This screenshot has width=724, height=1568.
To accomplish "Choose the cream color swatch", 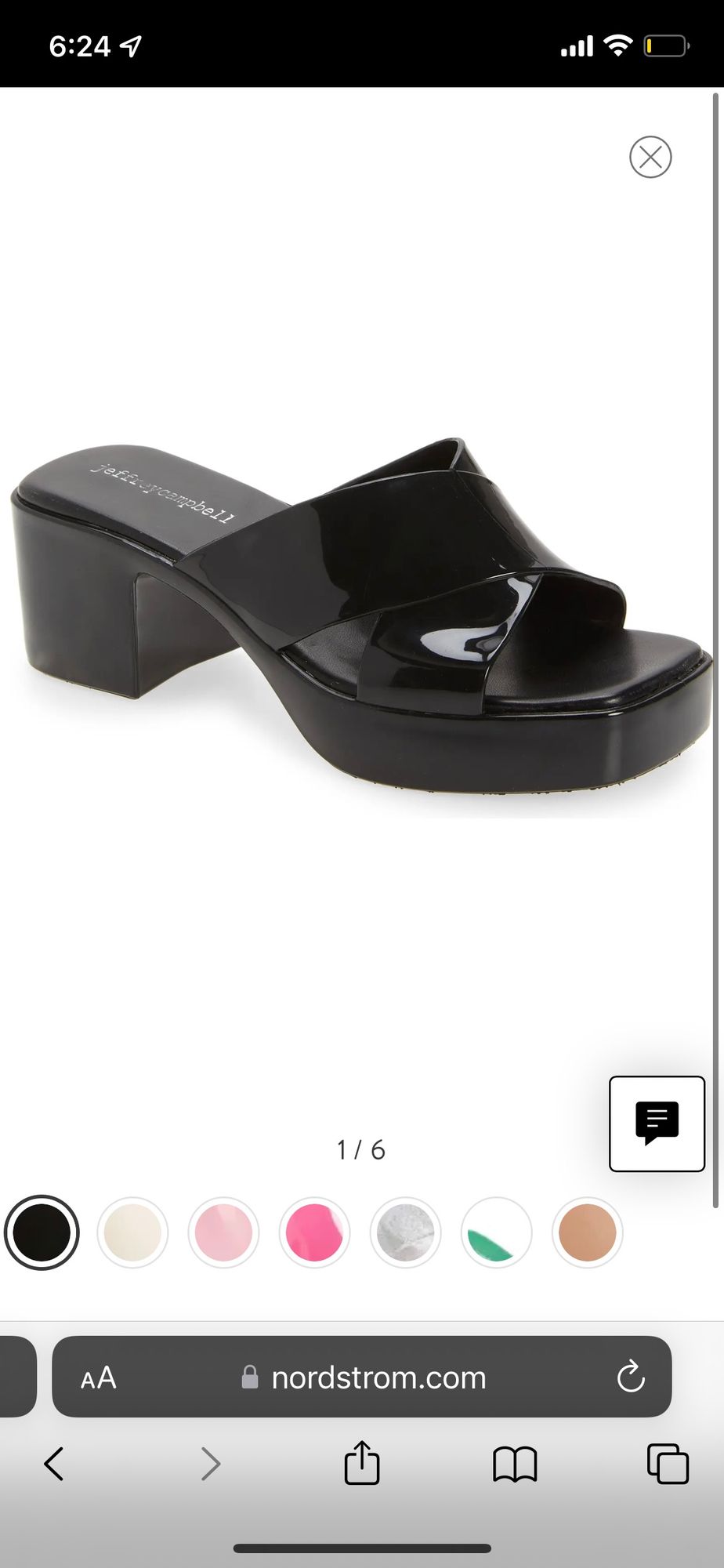I will pos(132,1232).
